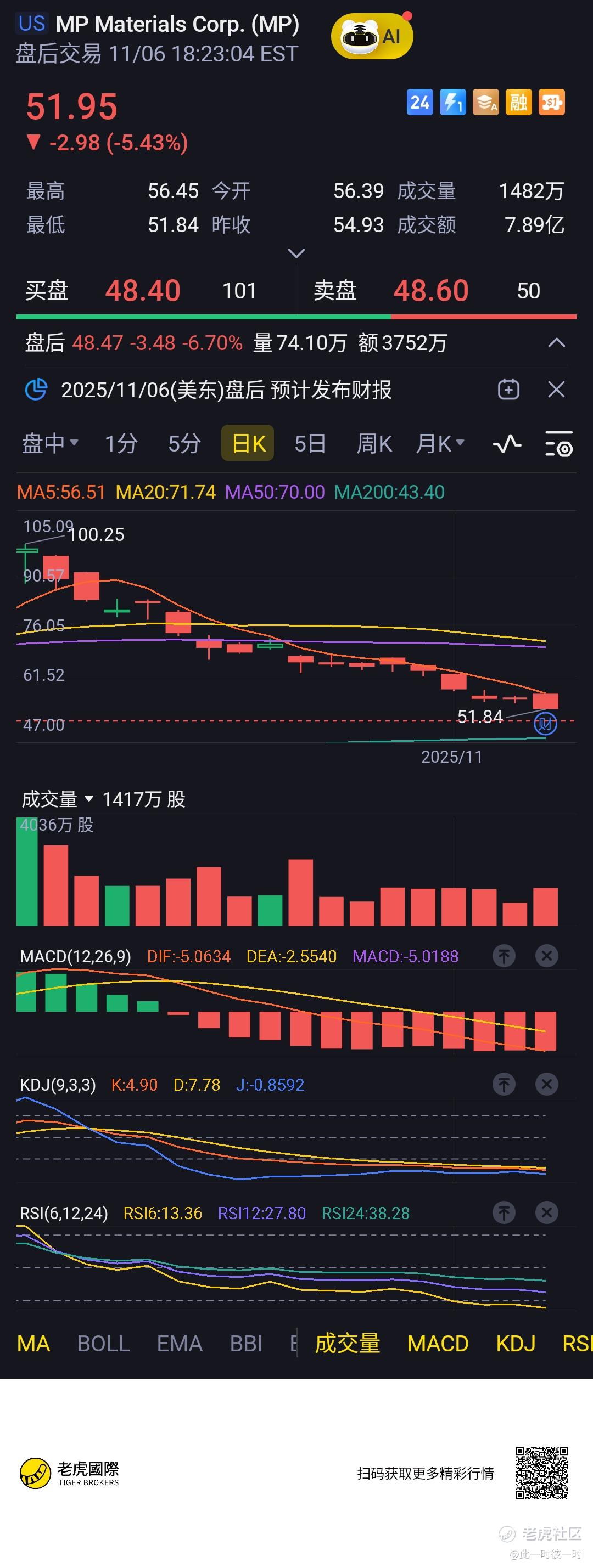The width and height of the screenshot is (593, 1568).
Task: Pin the MACD panel to top
Action: pyautogui.click(x=504, y=956)
